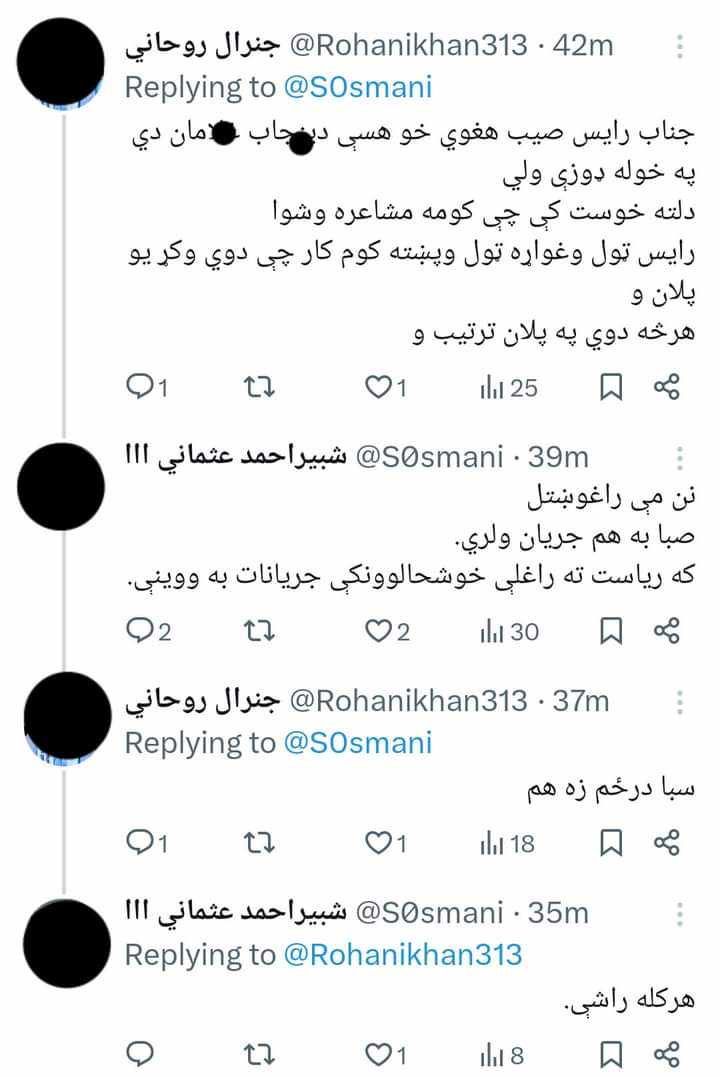The width and height of the screenshot is (720, 1077).
Task: Retweet the tweet posted 37m ago
Action: coord(259,844)
